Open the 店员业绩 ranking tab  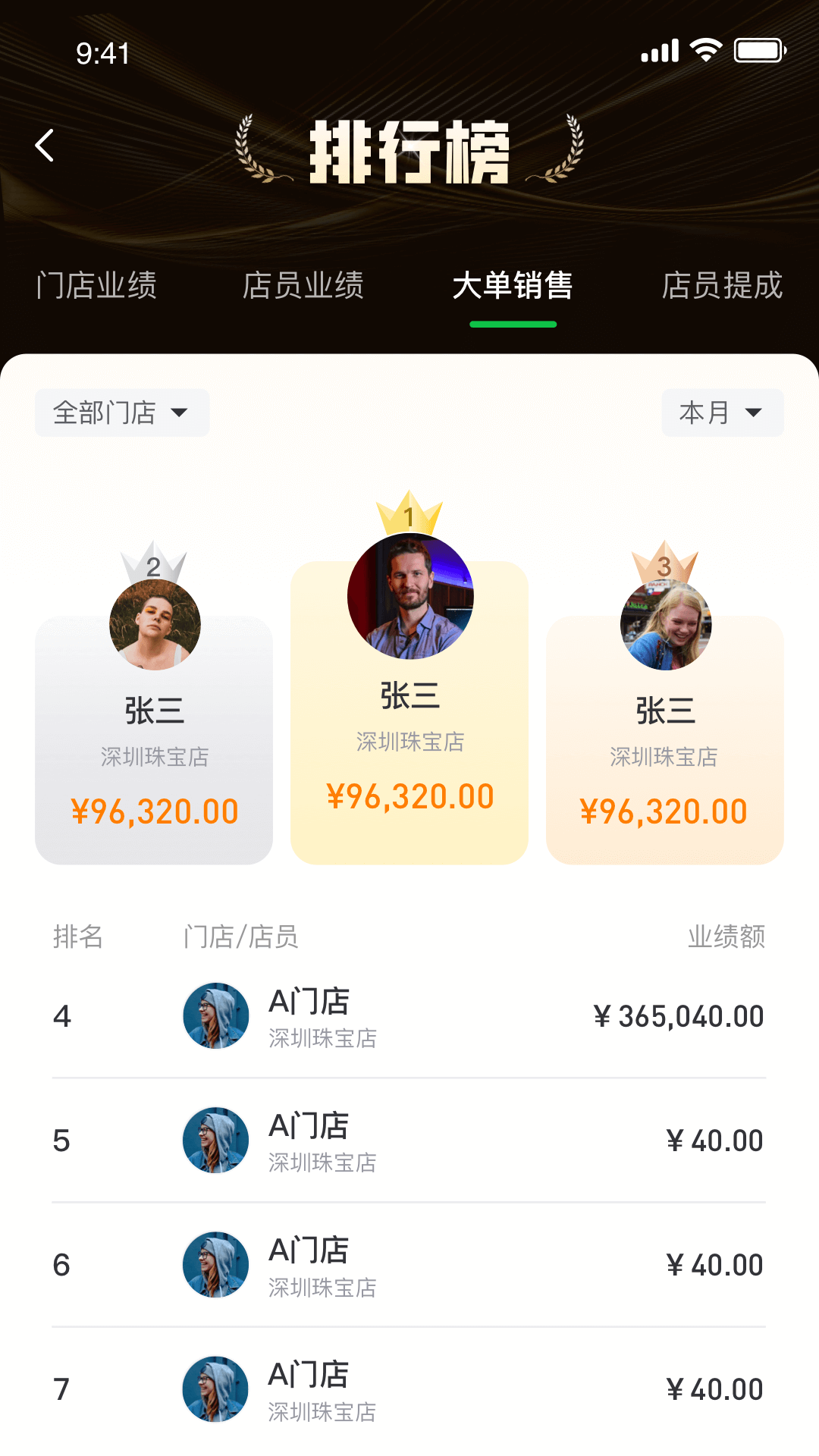(x=305, y=287)
